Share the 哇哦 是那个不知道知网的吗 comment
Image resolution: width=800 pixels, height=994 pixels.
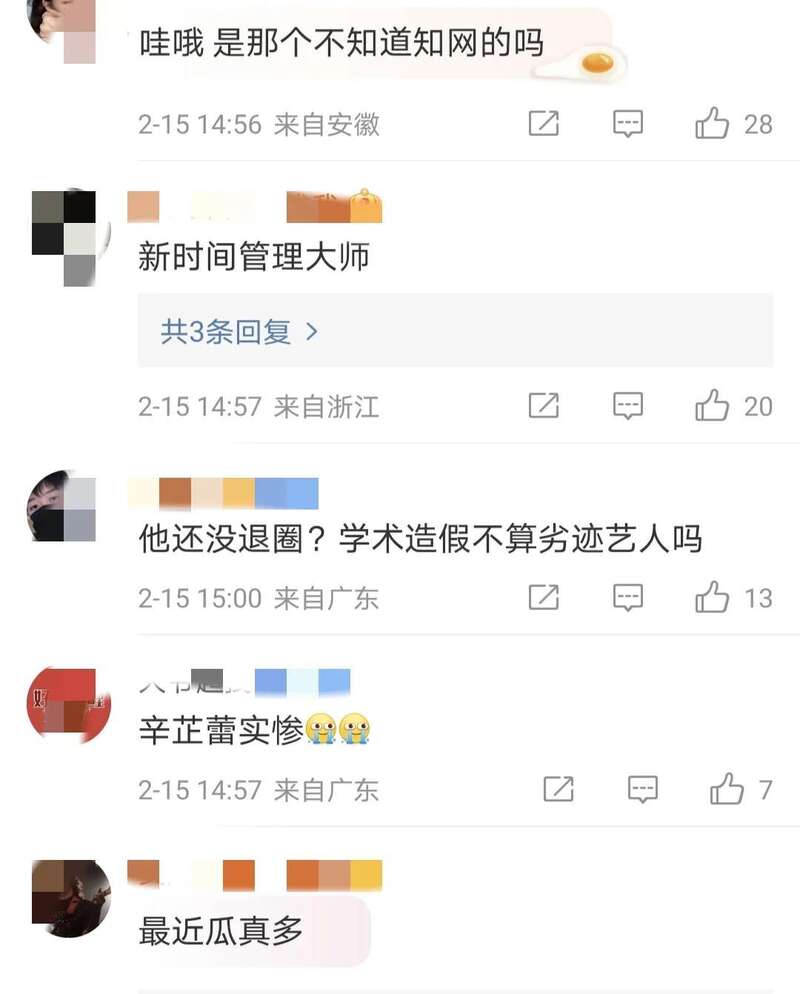click(x=543, y=124)
